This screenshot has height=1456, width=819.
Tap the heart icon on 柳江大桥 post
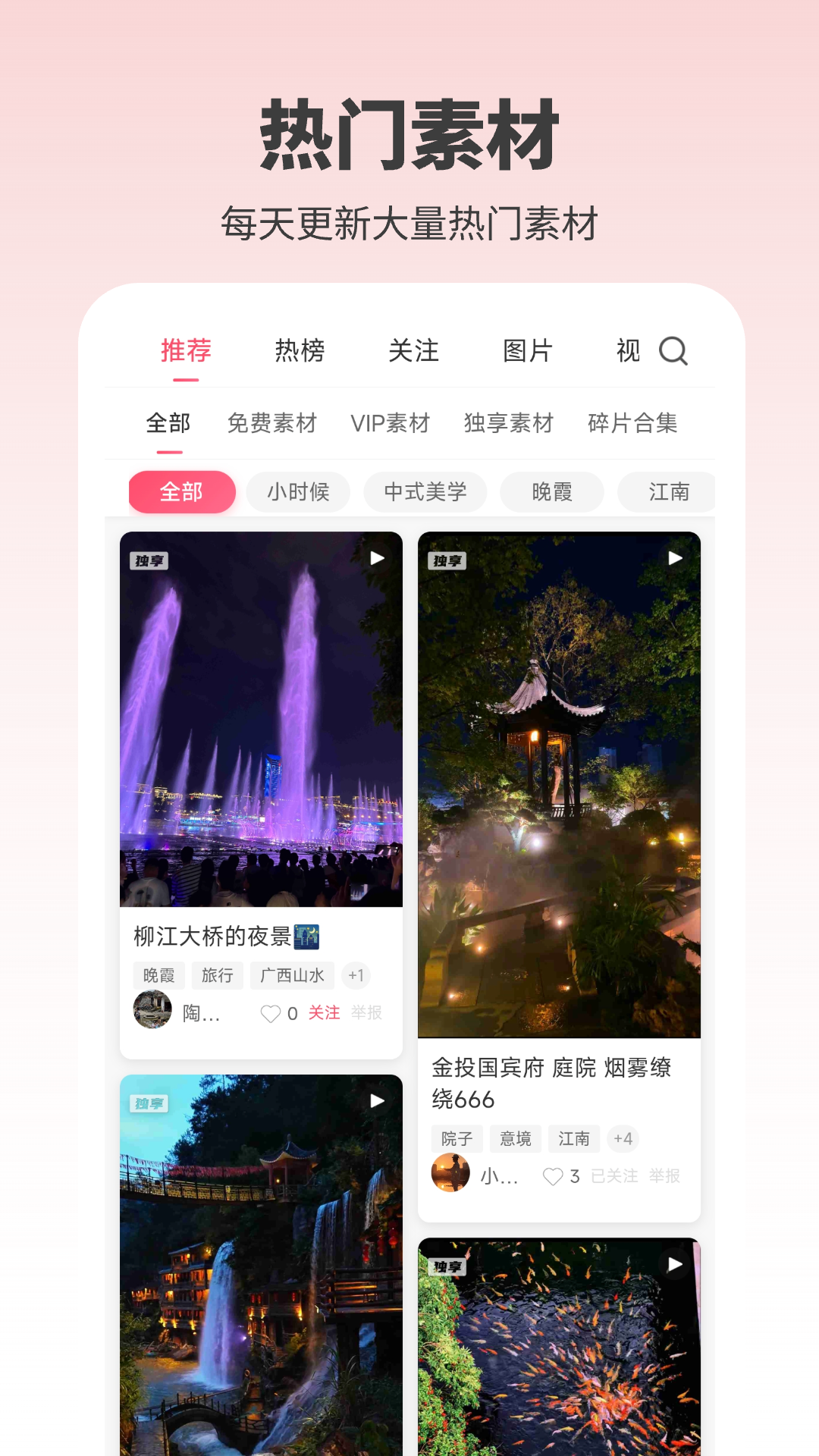click(271, 1012)
